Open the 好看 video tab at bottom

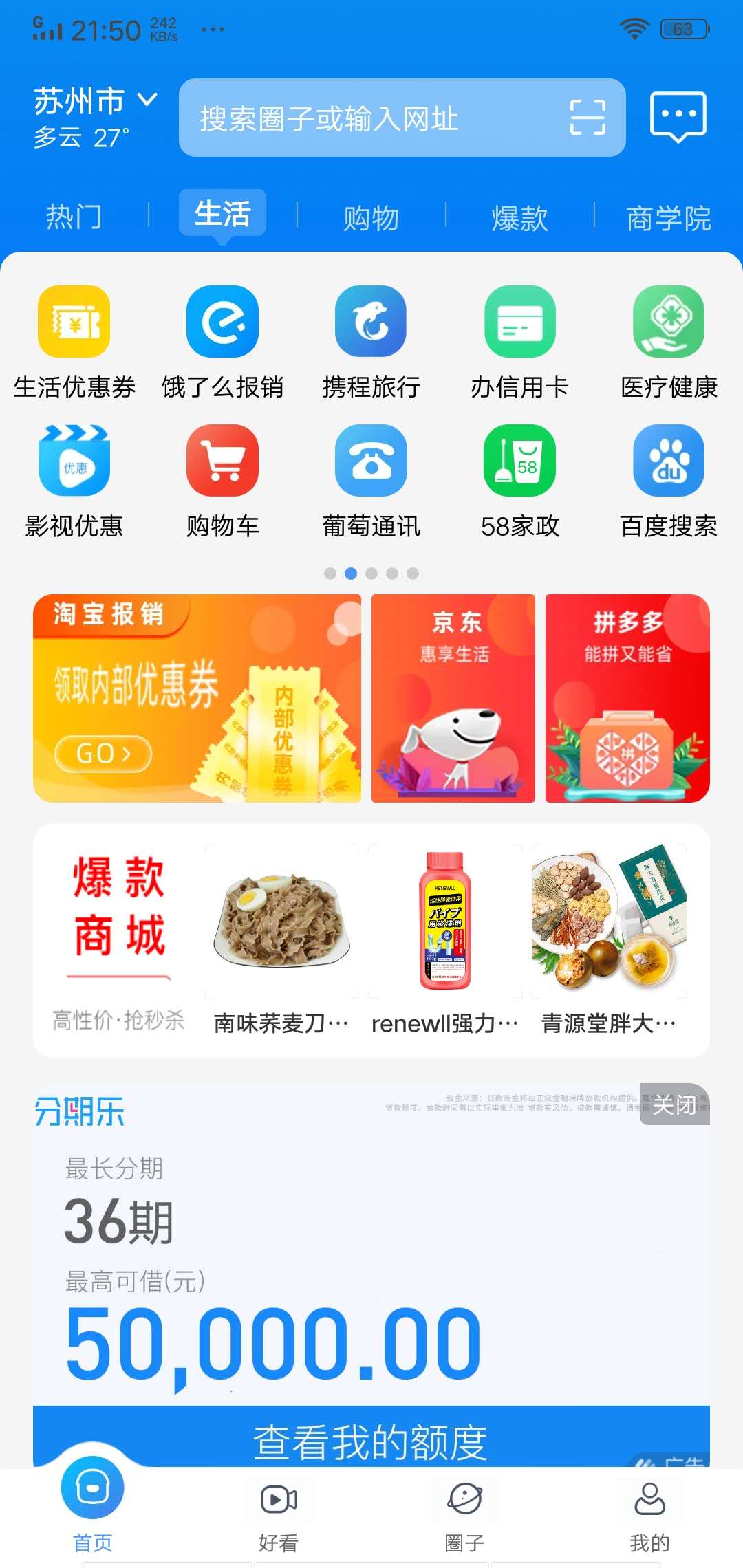point(278,1506)
